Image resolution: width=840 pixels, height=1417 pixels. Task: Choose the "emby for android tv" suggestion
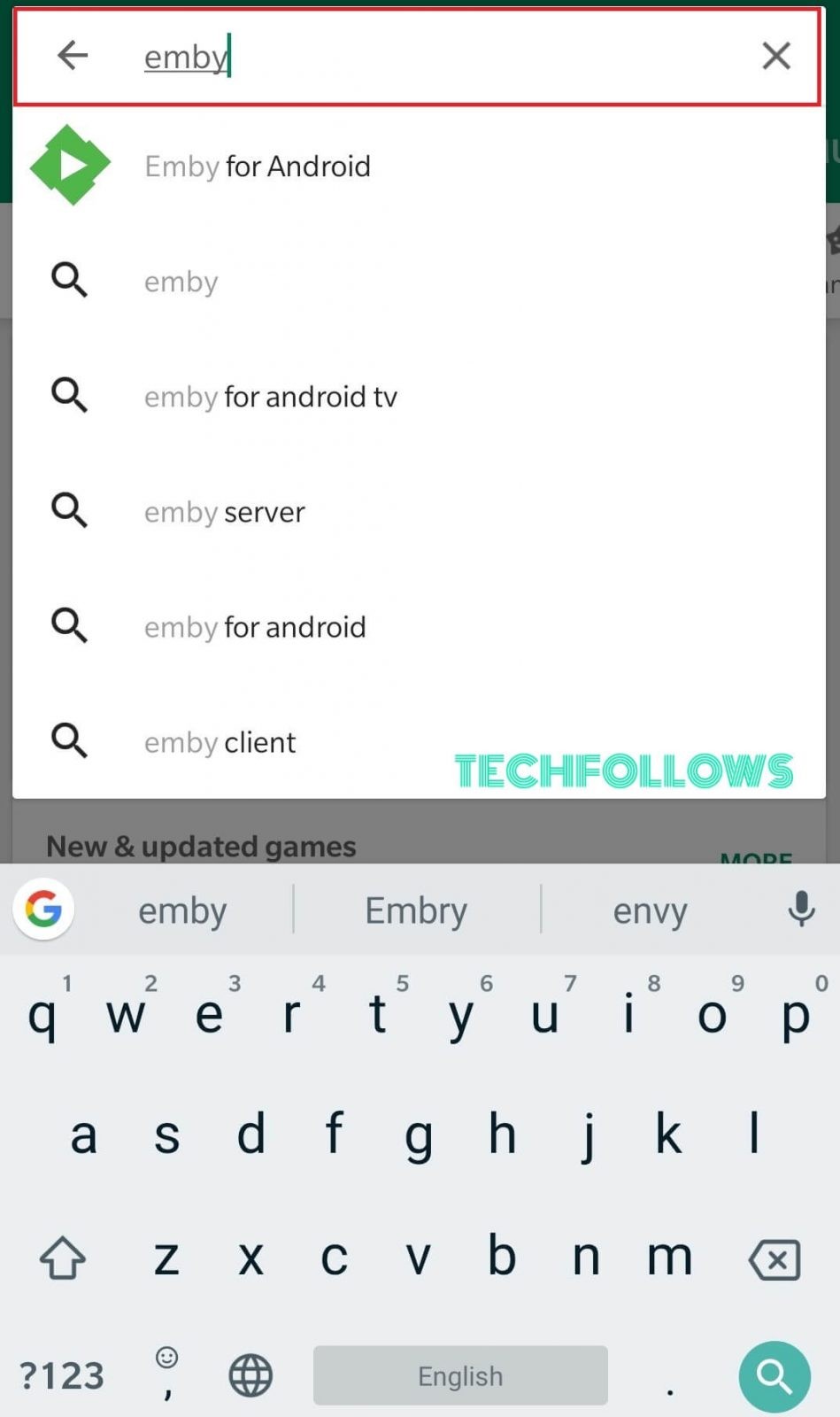pyautogui.click(x=419, y=397)
